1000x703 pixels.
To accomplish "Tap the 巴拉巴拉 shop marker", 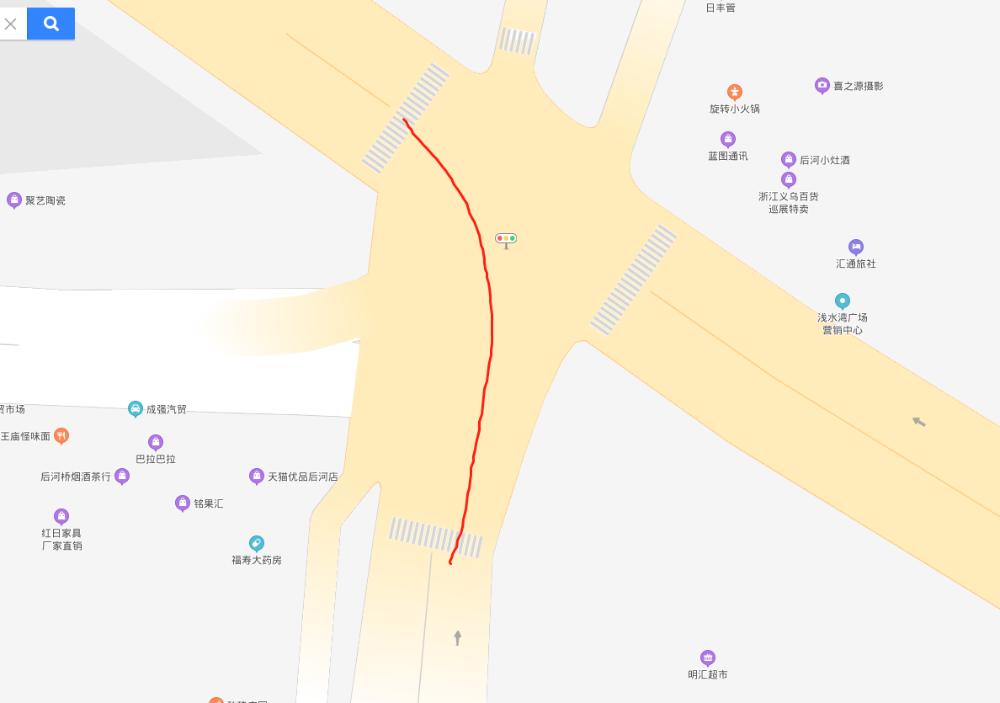I will (155, 443).
